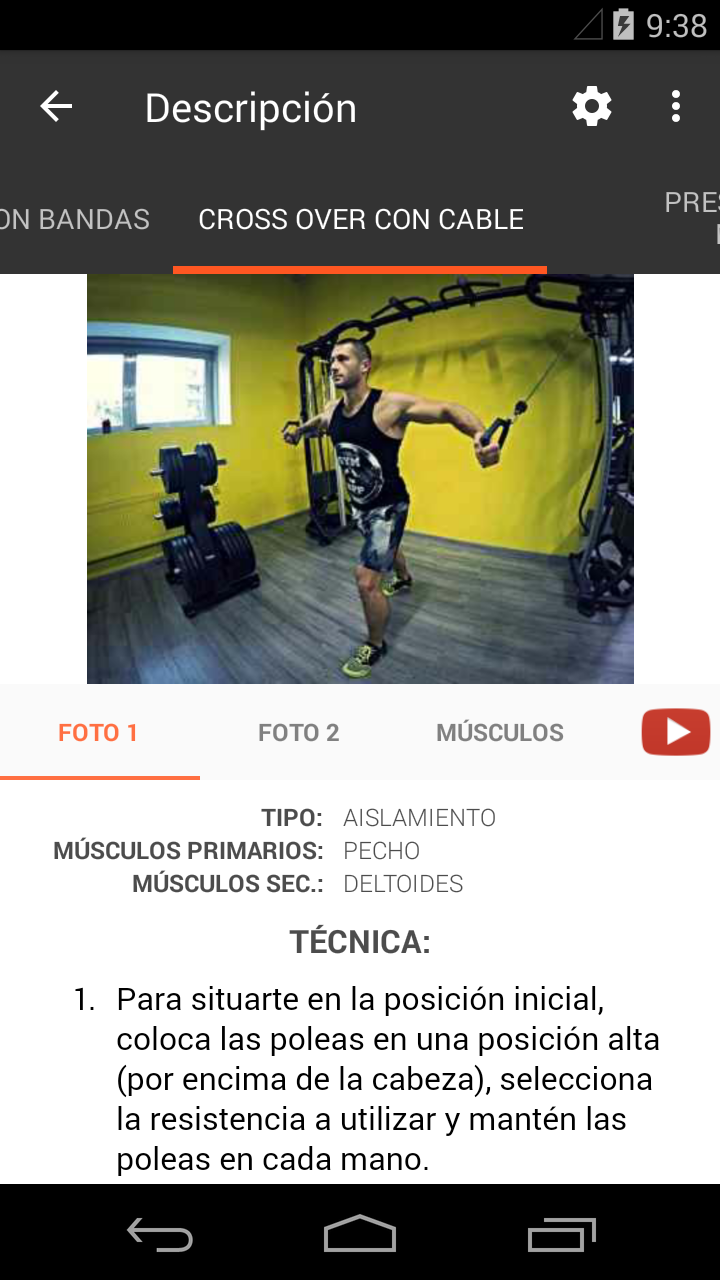Play the exercise video on YouTube
This screenshot has height=1280, width=720.
(676, 732)
